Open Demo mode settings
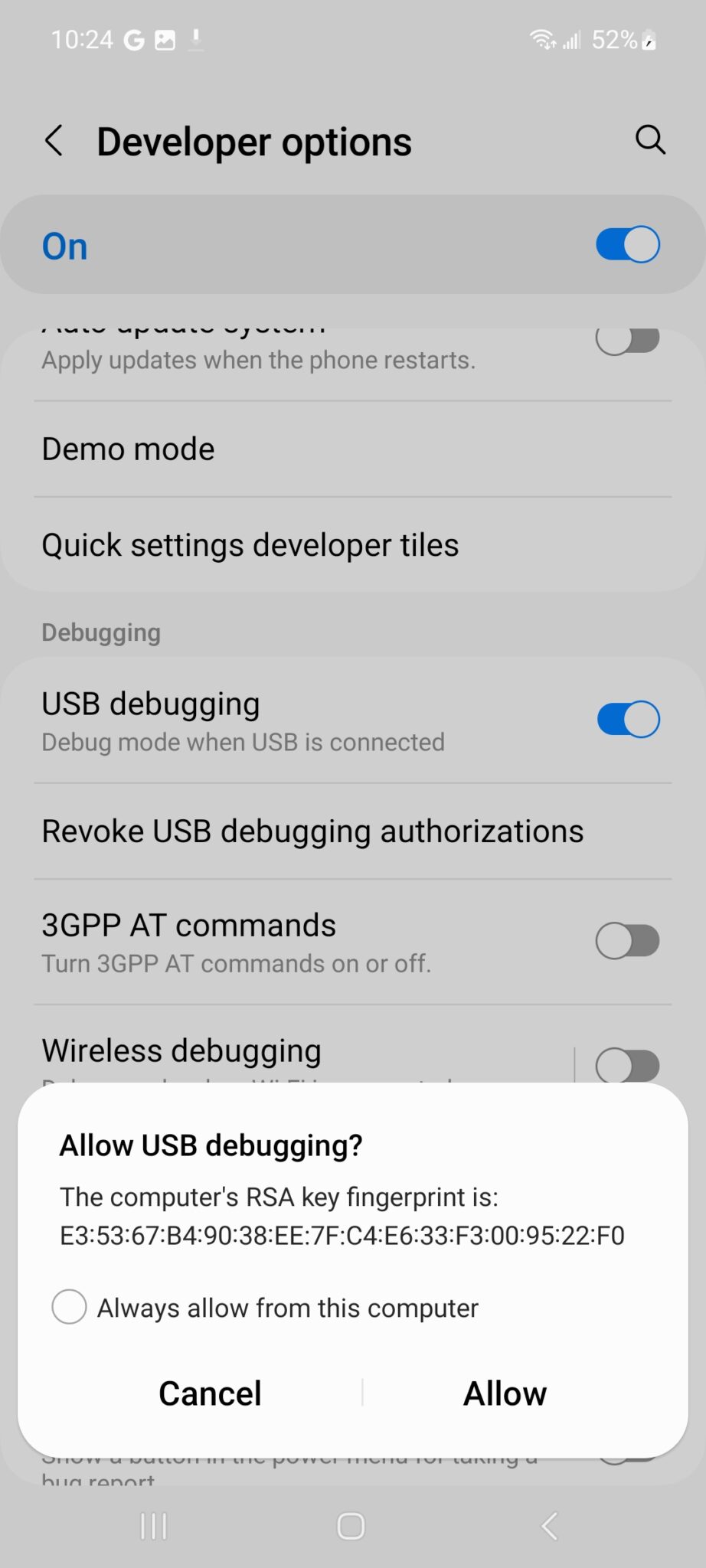 tap(127, 449)
